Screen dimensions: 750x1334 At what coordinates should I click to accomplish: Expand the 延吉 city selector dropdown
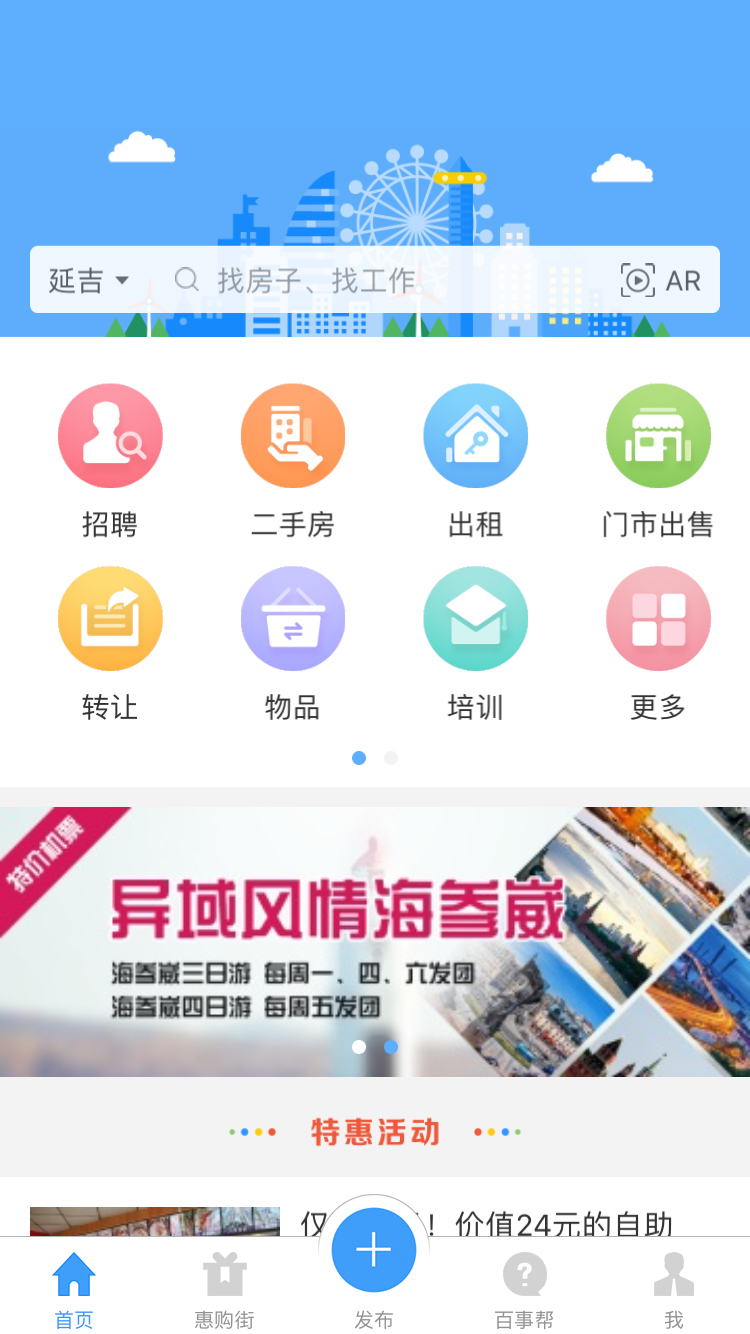[88, 281]
